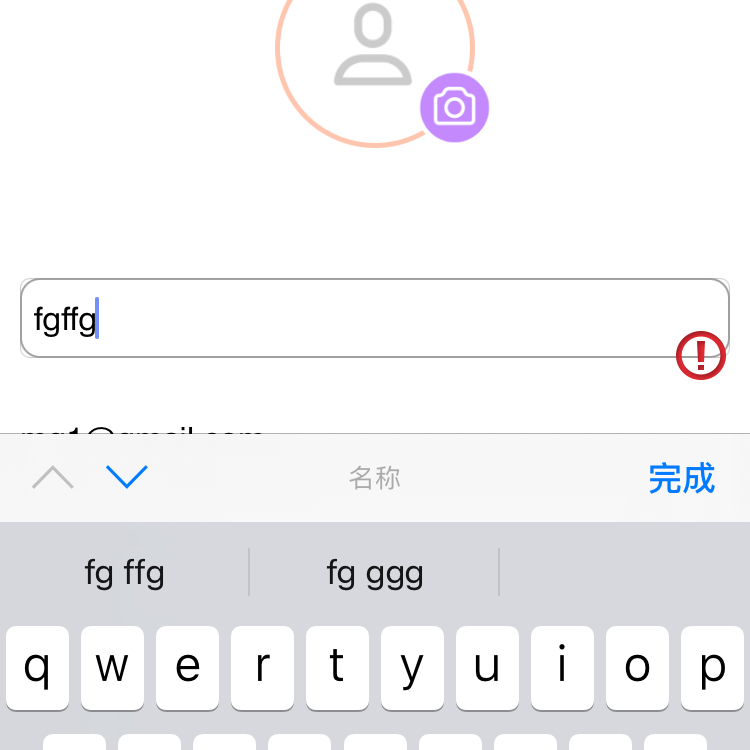The height and width of the screenshot is (750, 750).
Task: Tap the p key on keyboard
Action: 712,667
